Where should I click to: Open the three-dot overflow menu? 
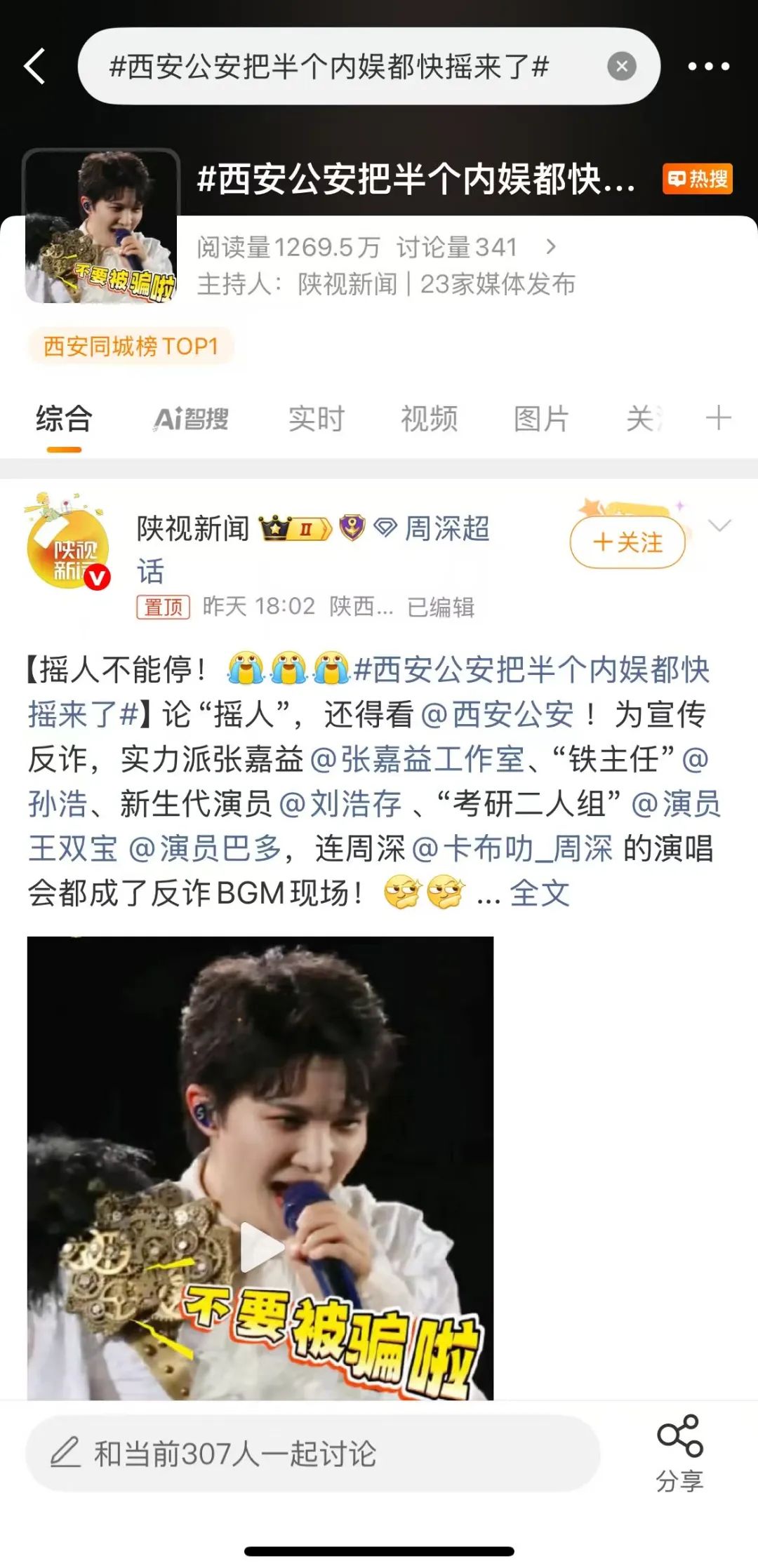(x=707, y=67)
